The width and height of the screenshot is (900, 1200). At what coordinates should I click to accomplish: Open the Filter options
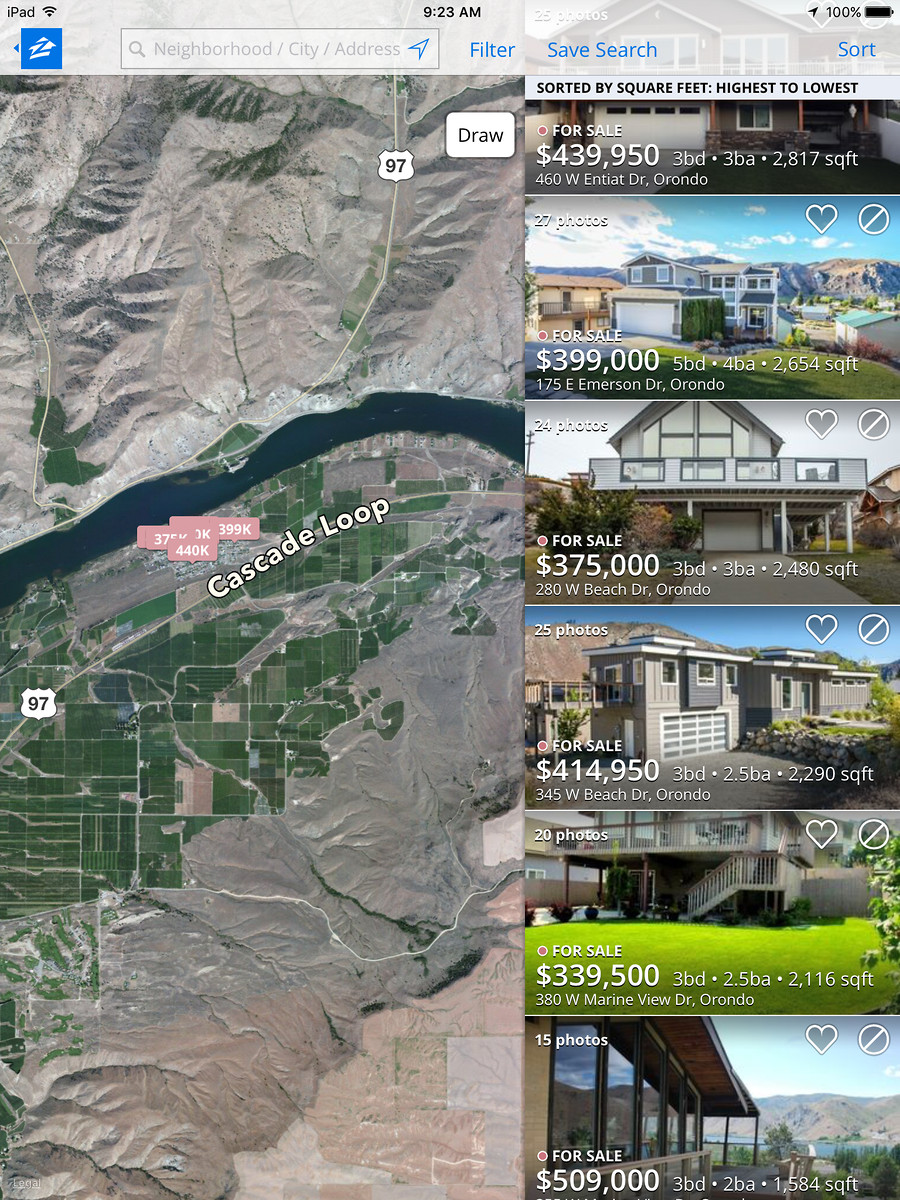click(492, 50)
